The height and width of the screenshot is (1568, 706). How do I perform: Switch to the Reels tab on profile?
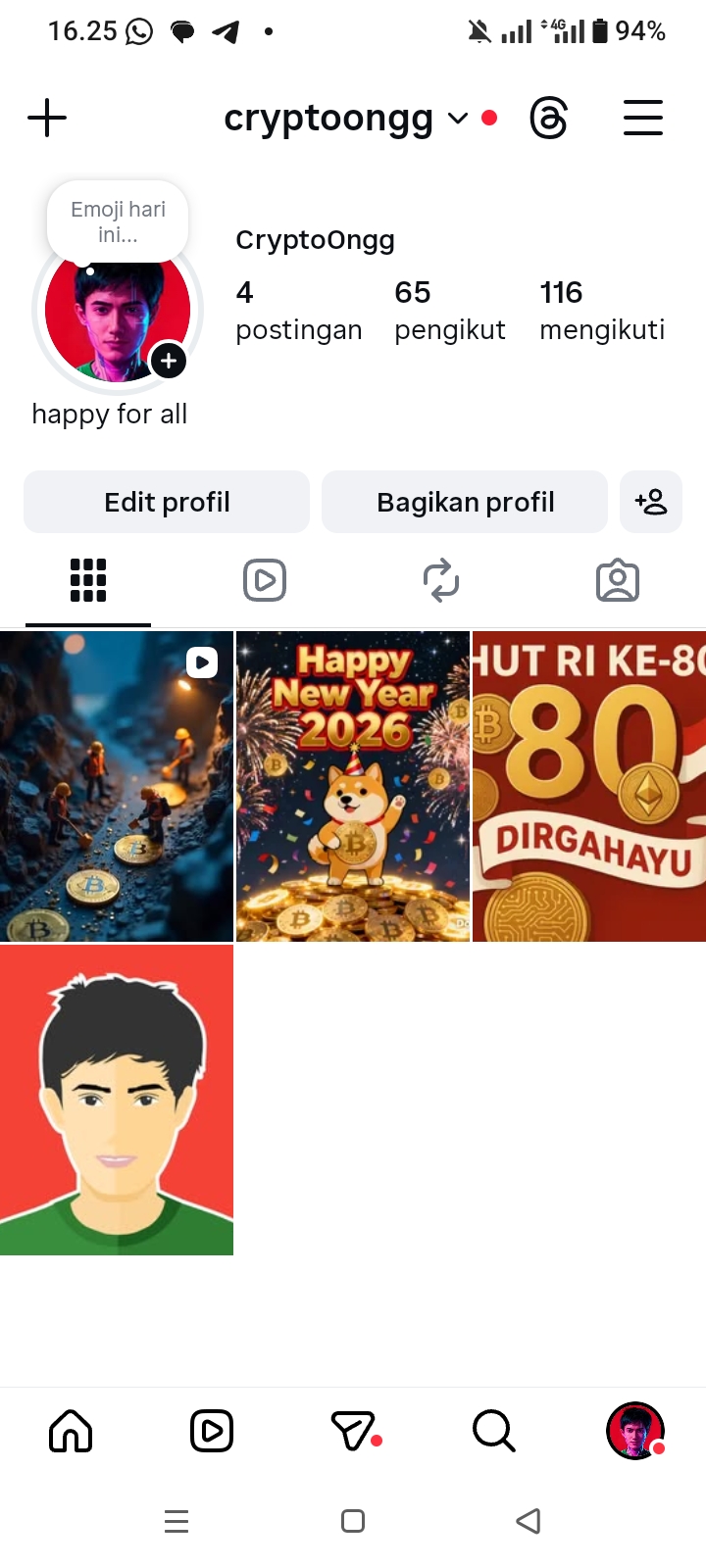265,580
